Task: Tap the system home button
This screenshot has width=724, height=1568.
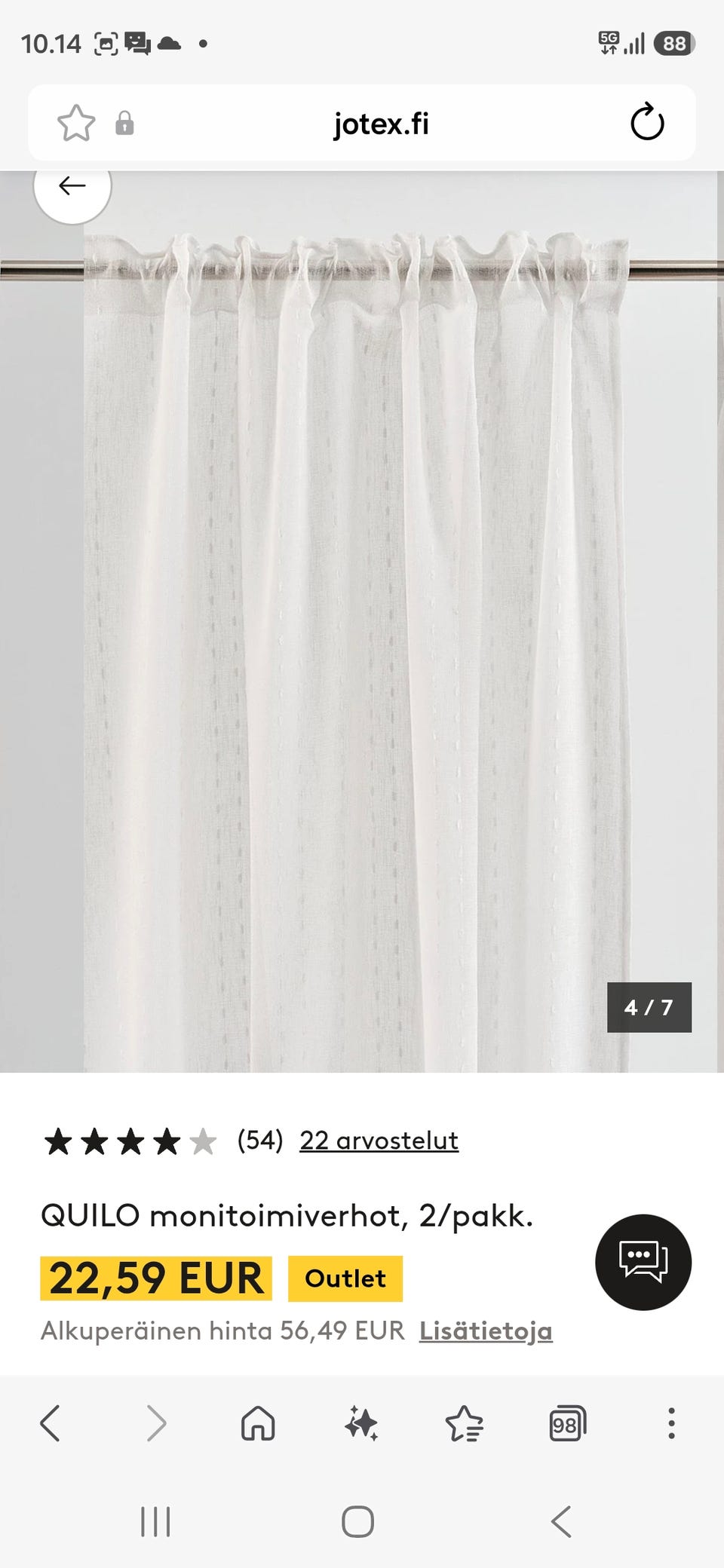Action: pyautogui.click(x=357, y=1521)
